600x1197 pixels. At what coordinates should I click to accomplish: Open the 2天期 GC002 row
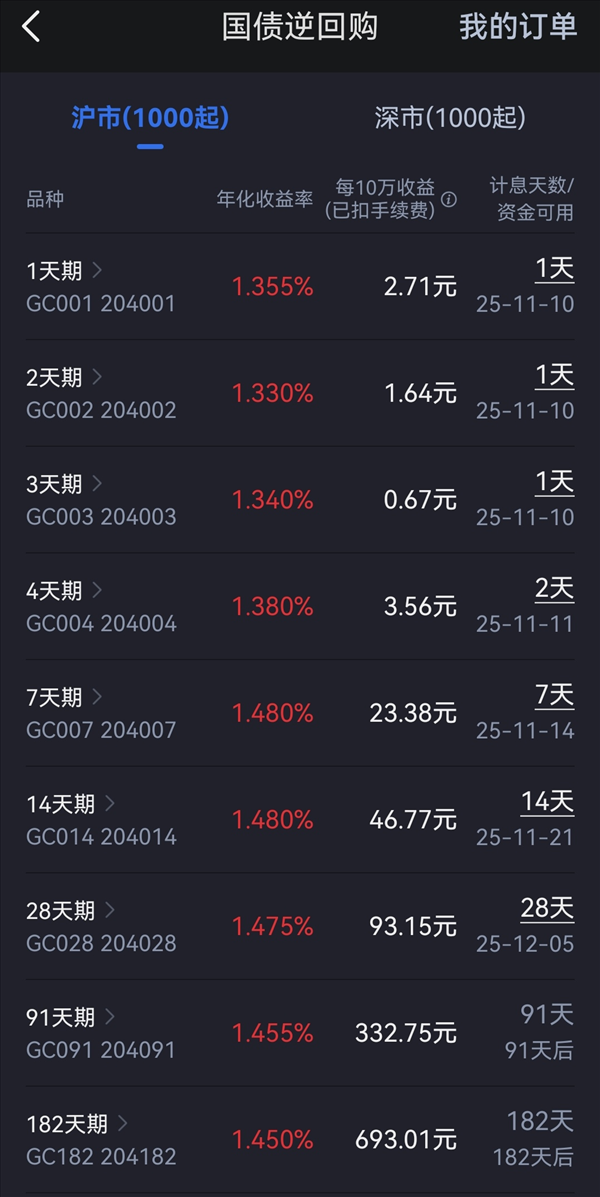(300, 393)
